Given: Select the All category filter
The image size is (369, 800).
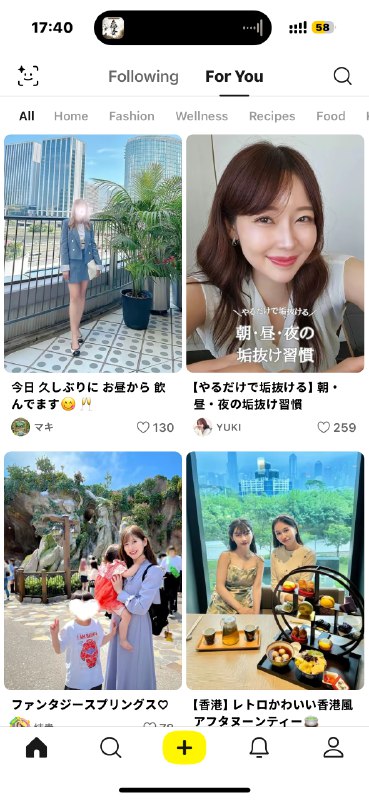Looking at the screenshot, I should point(27,116).
